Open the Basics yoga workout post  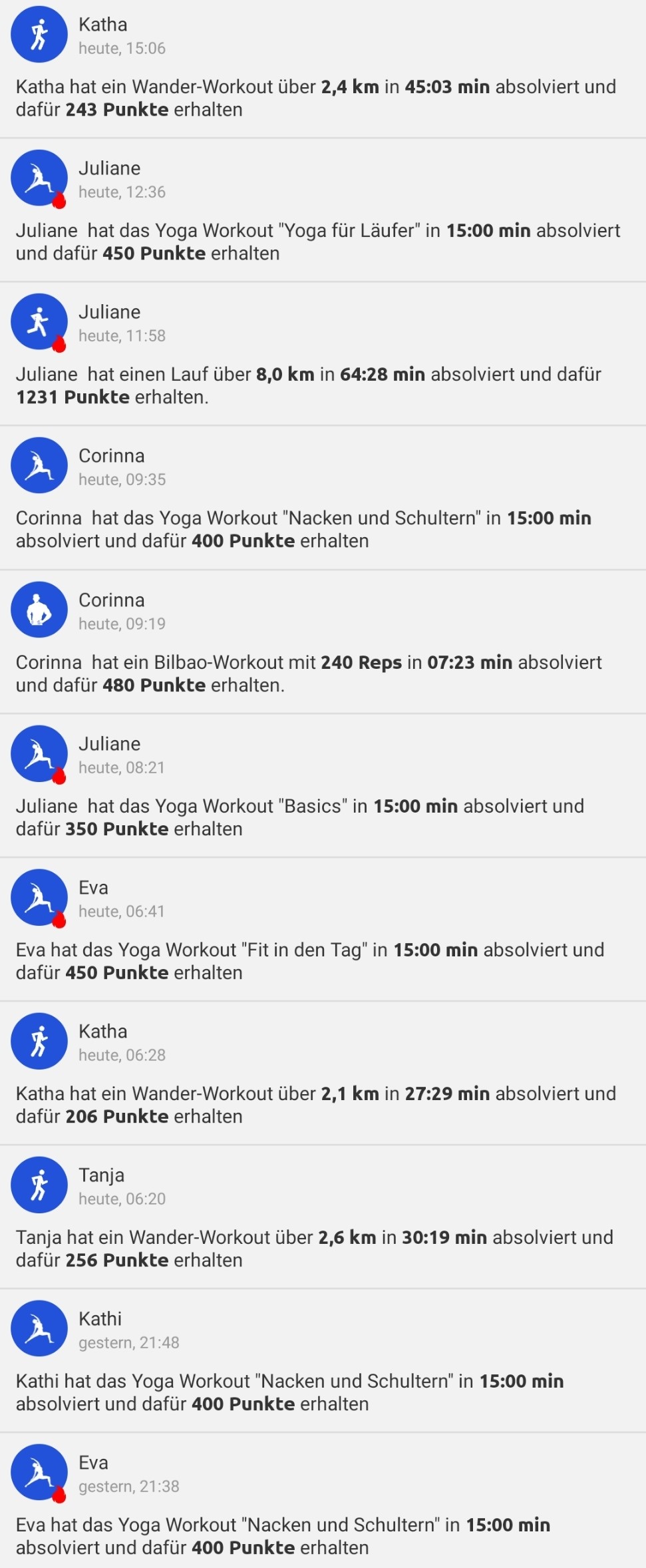299,817
